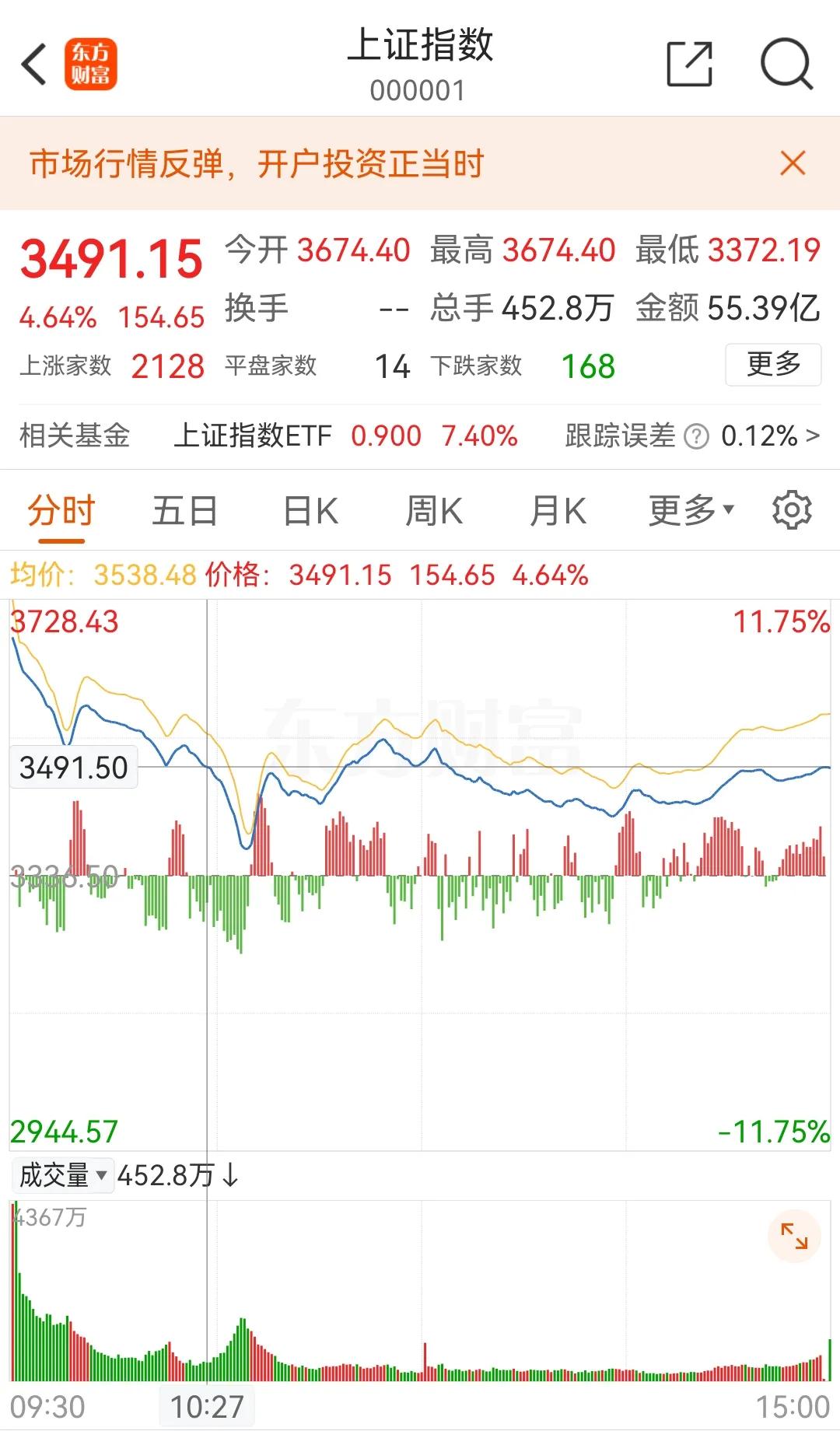Dismiss the account-opening promo banner

point(793,163)
